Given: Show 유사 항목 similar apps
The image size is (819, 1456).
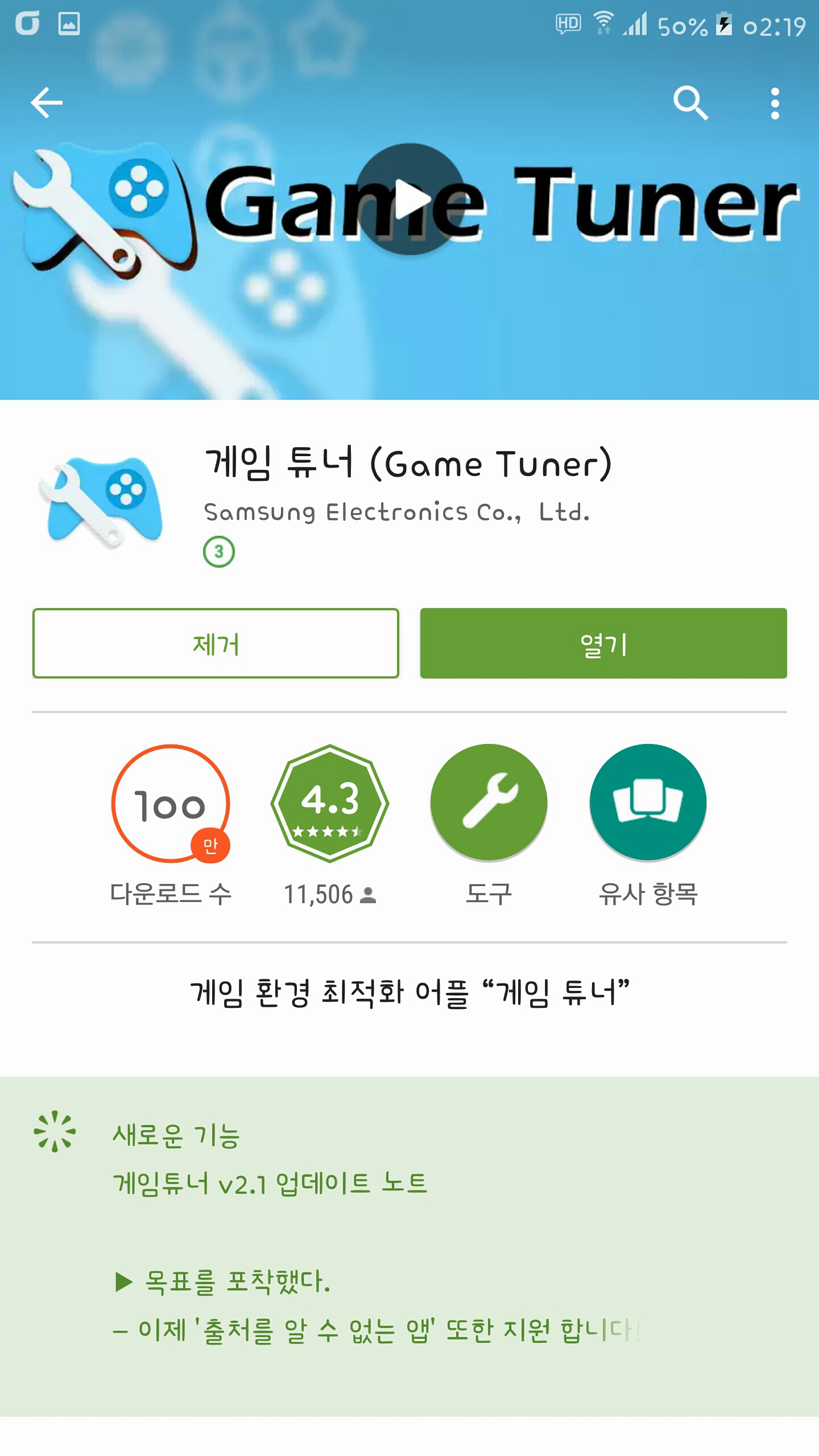Looking at the screenshot, I should coord(648,803).
